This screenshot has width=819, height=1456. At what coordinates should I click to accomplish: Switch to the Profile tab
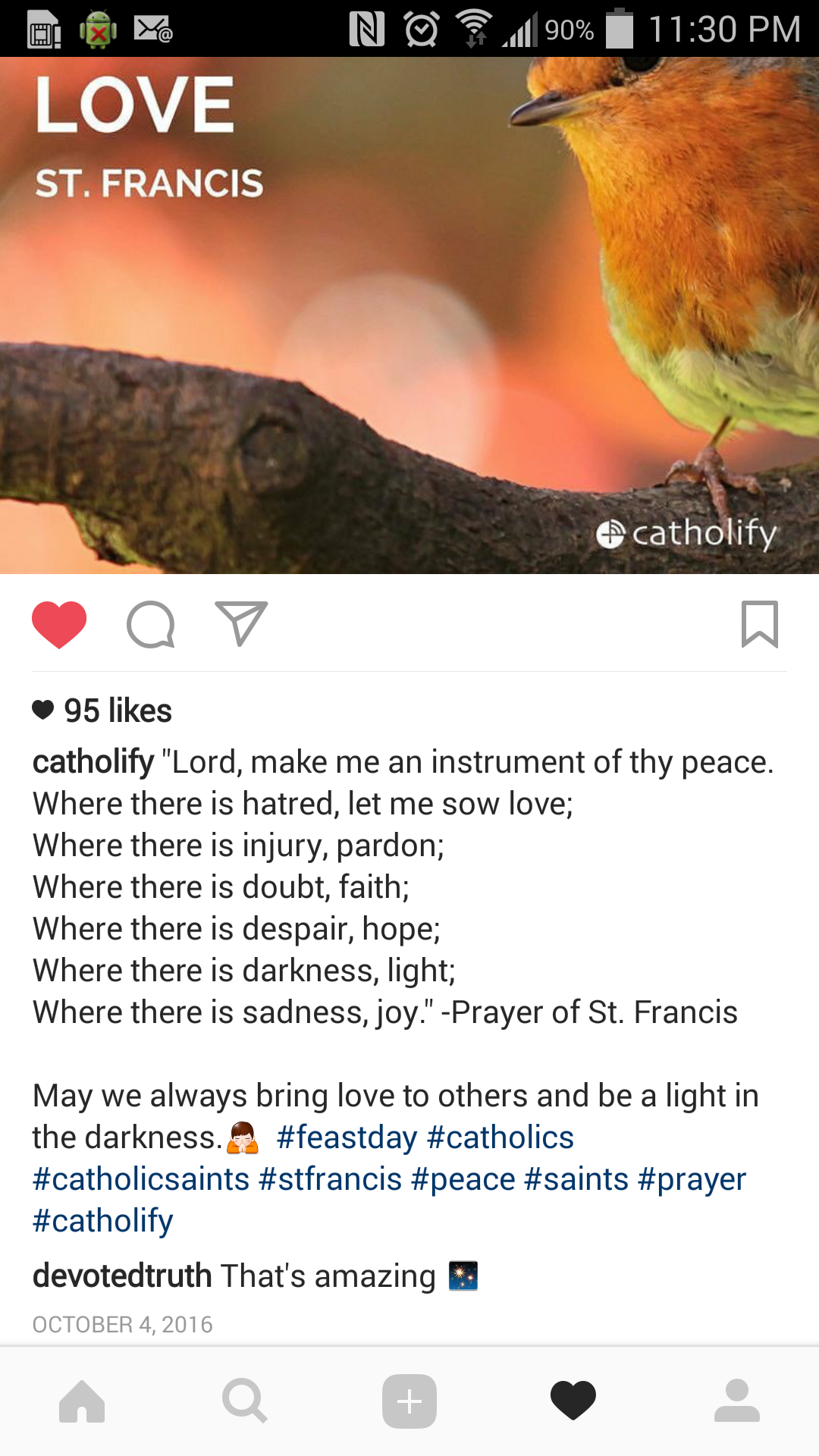coord(737,1401)
